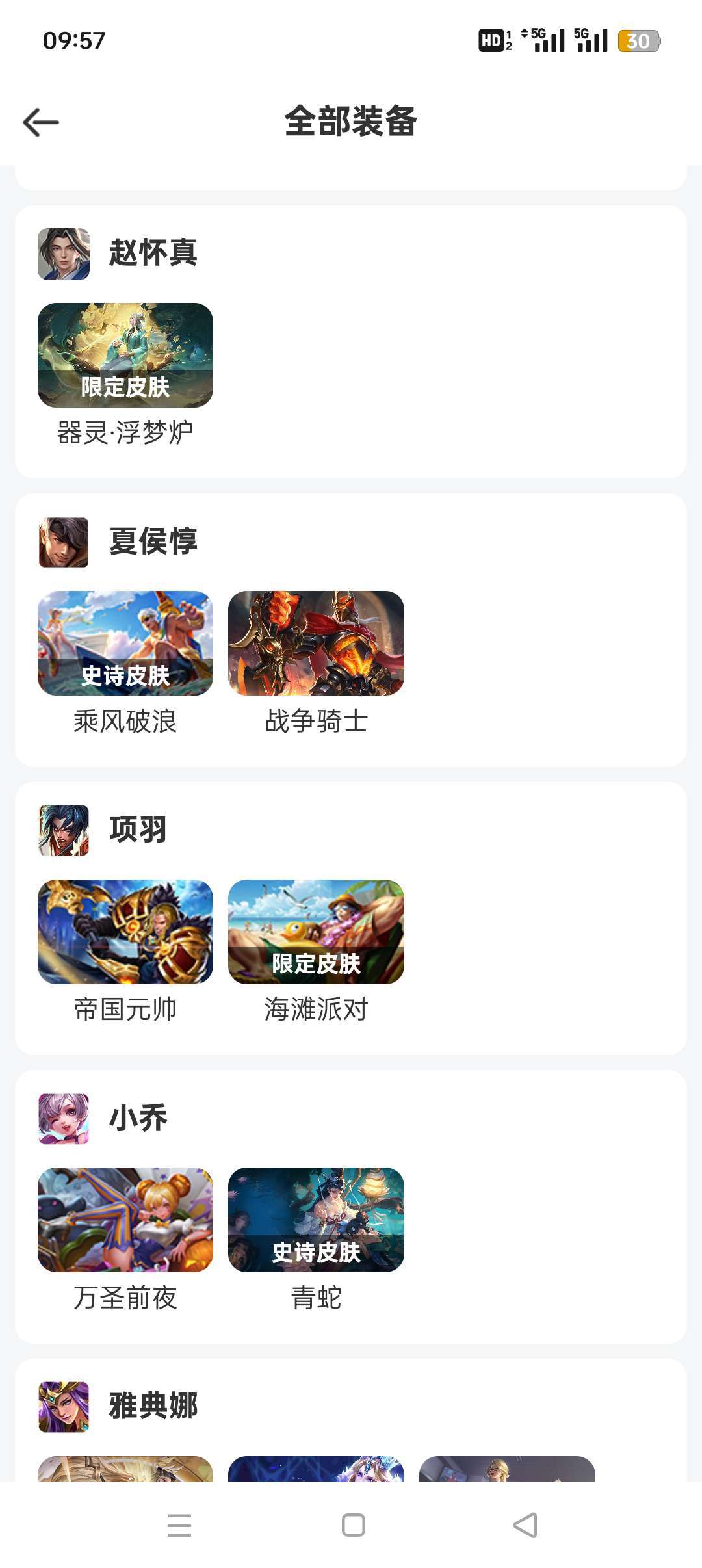This screenshot has width=702, height=1568.
Task: Open the recent apps menu
Action: coord(179,1525)
